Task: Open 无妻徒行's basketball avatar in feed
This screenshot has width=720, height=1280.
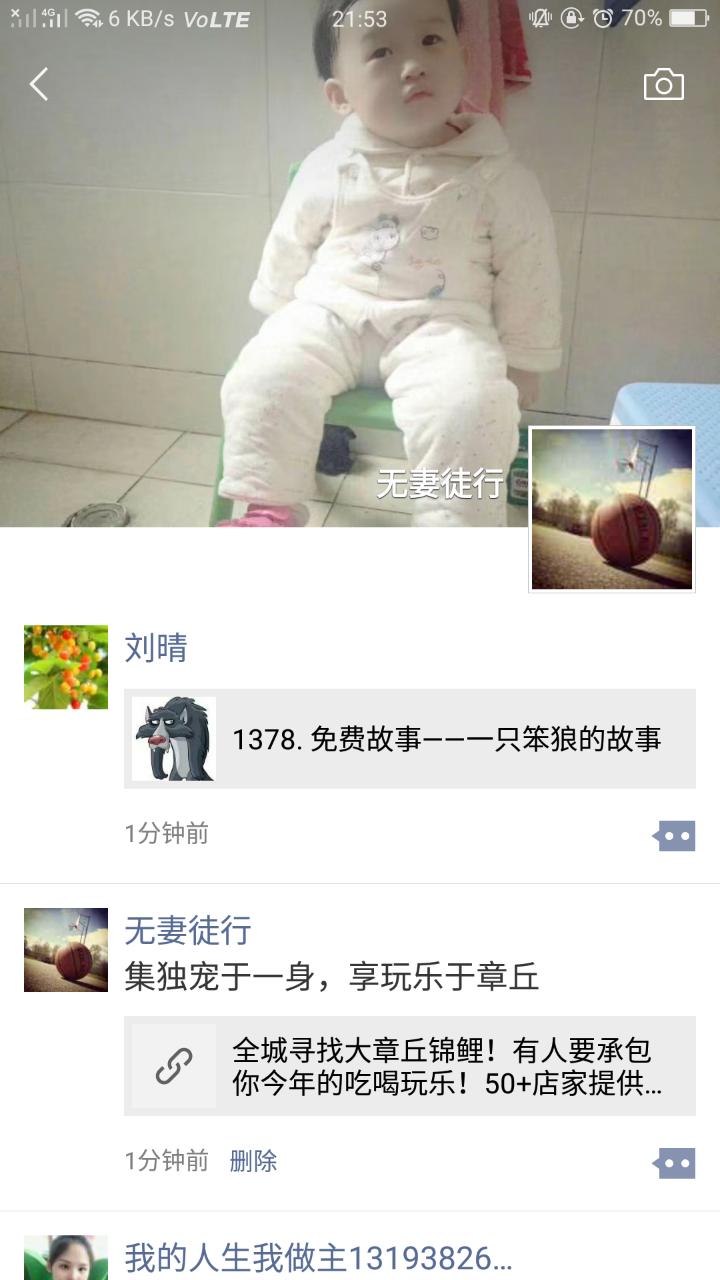Action: 66,950
